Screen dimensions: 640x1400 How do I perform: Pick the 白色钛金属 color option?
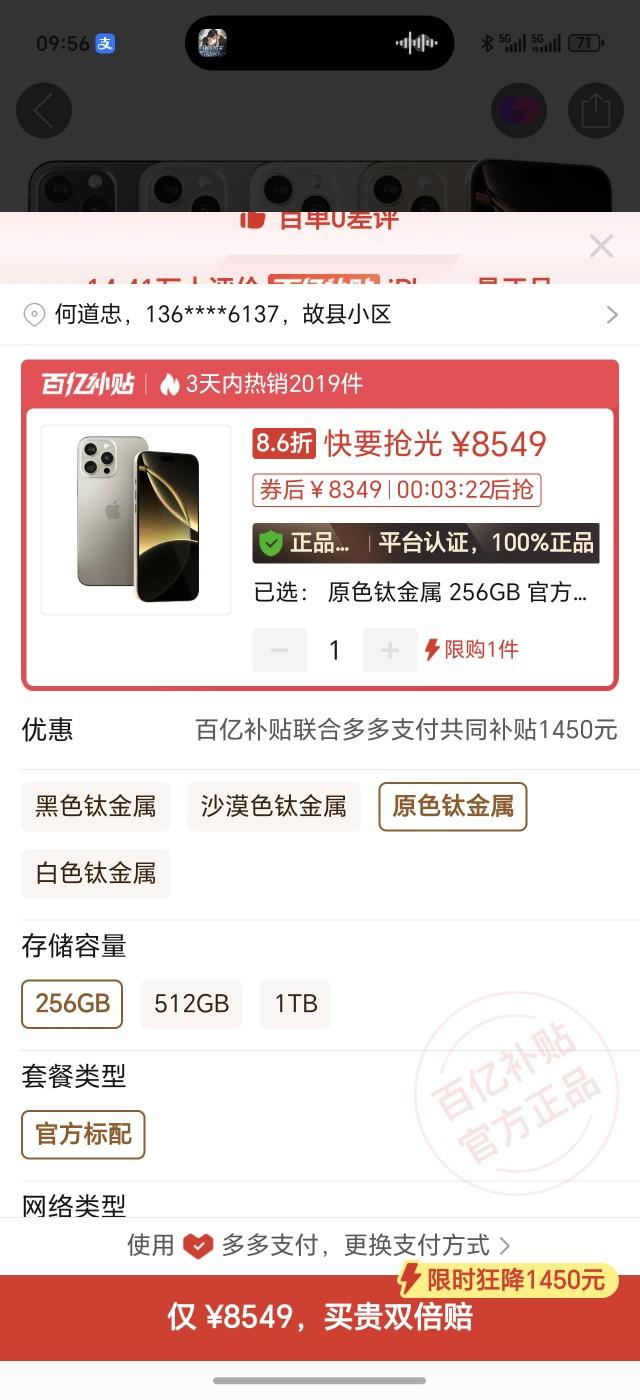click(96, 873)
